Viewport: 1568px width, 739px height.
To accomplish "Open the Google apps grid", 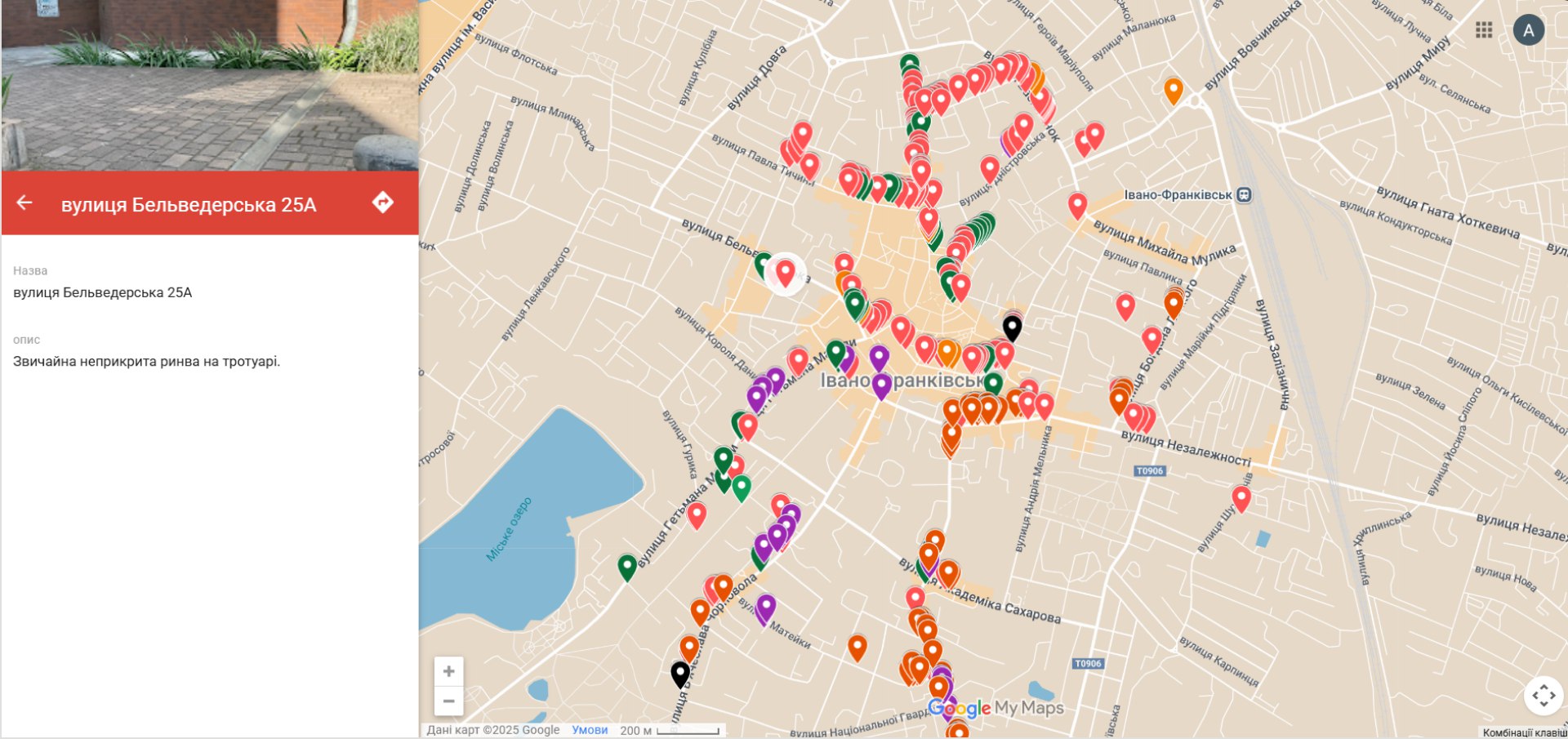I will point(1484,30).
